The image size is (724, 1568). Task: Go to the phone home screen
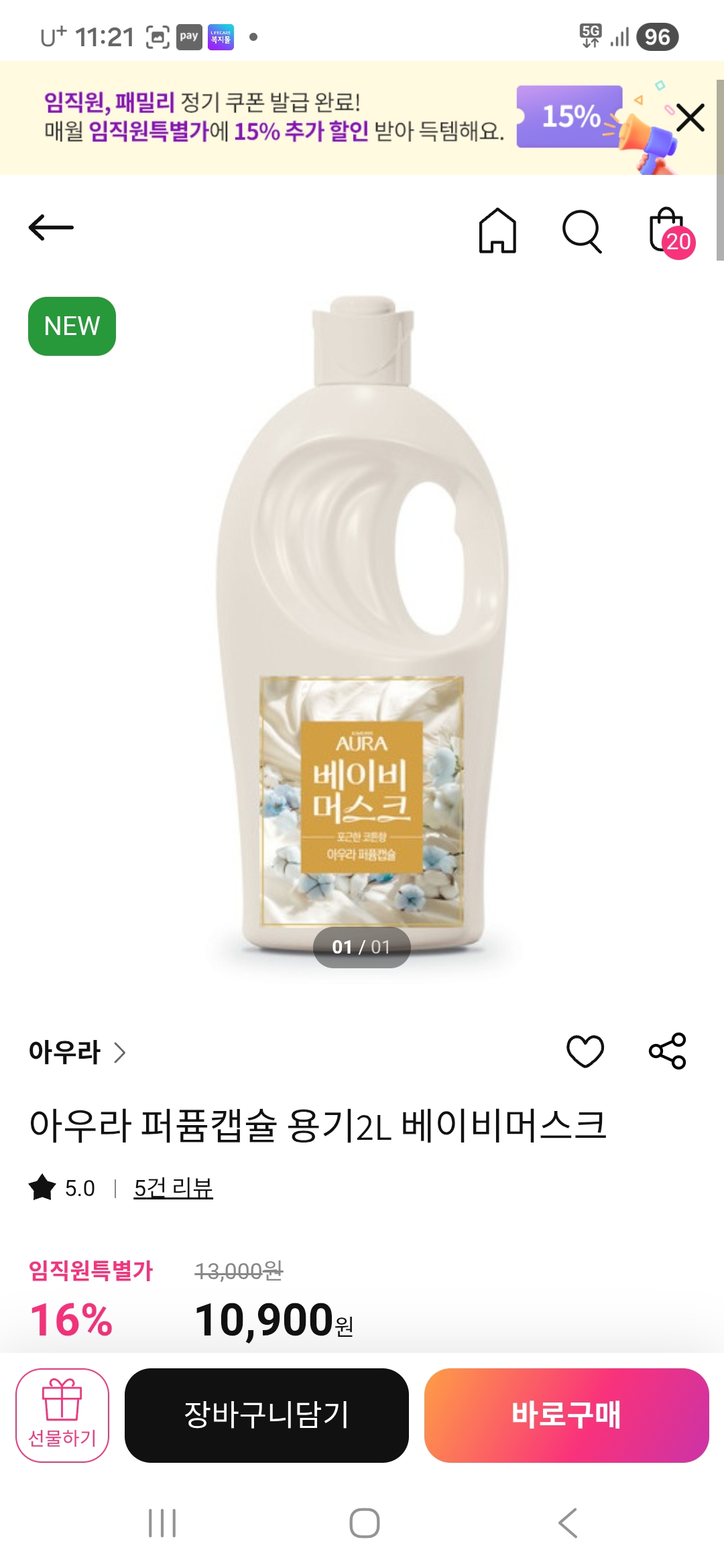(364, 1523)
